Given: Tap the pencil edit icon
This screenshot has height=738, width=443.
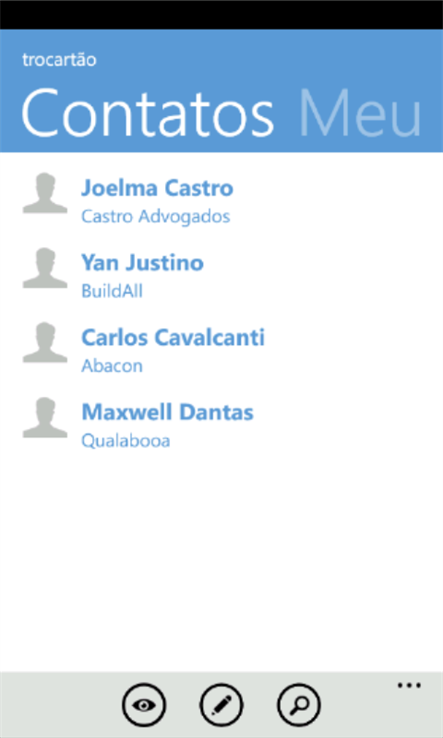Looking at the screenshot, I should (x=221, y=705).
